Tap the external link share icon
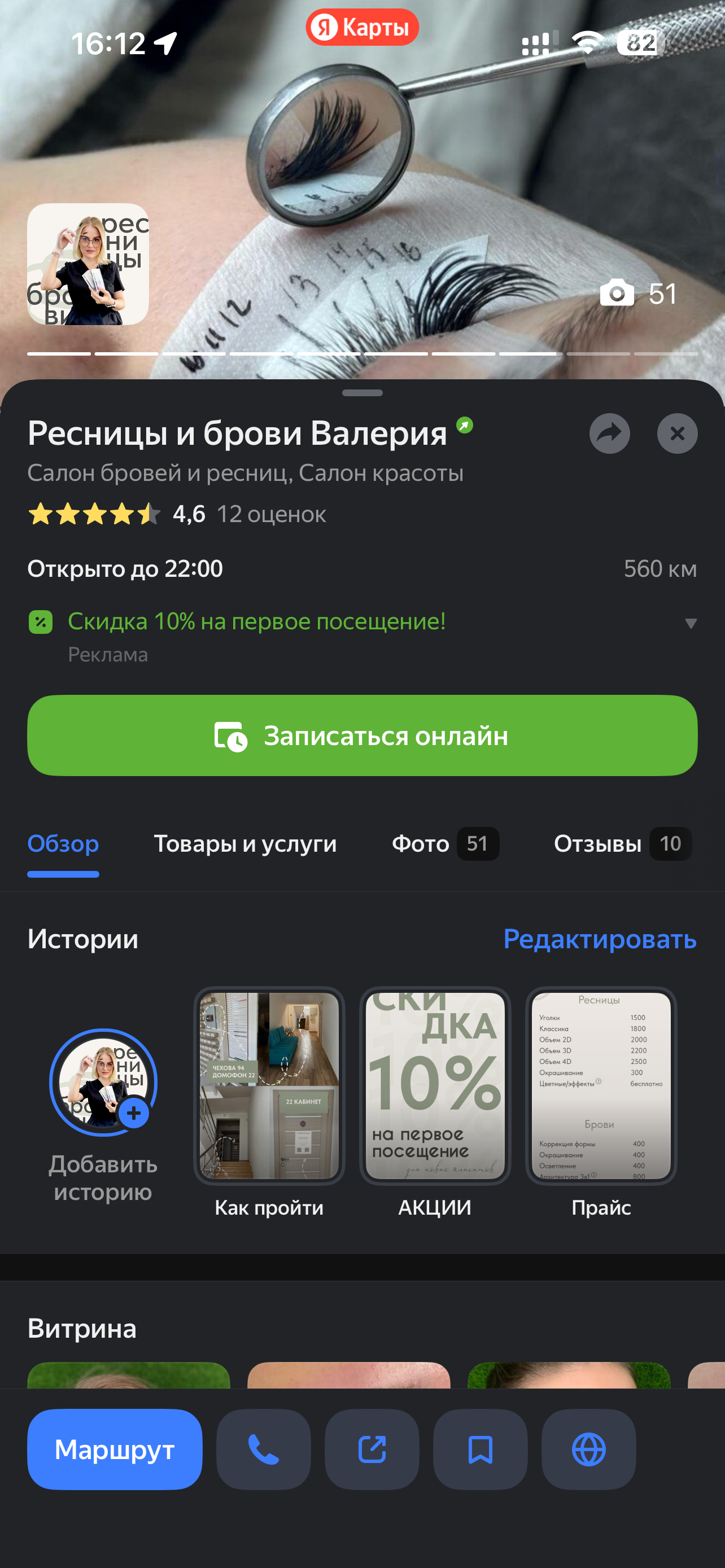This screenshot has height=1568, width=725. pyautogui.click(x=372, y=1449)
